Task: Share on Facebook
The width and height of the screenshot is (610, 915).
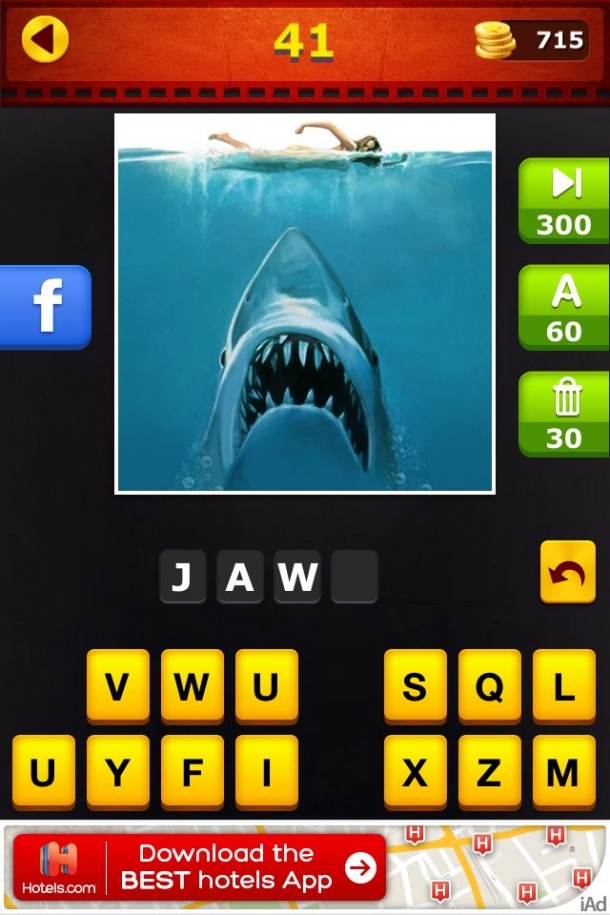Action: click(45, 307)
